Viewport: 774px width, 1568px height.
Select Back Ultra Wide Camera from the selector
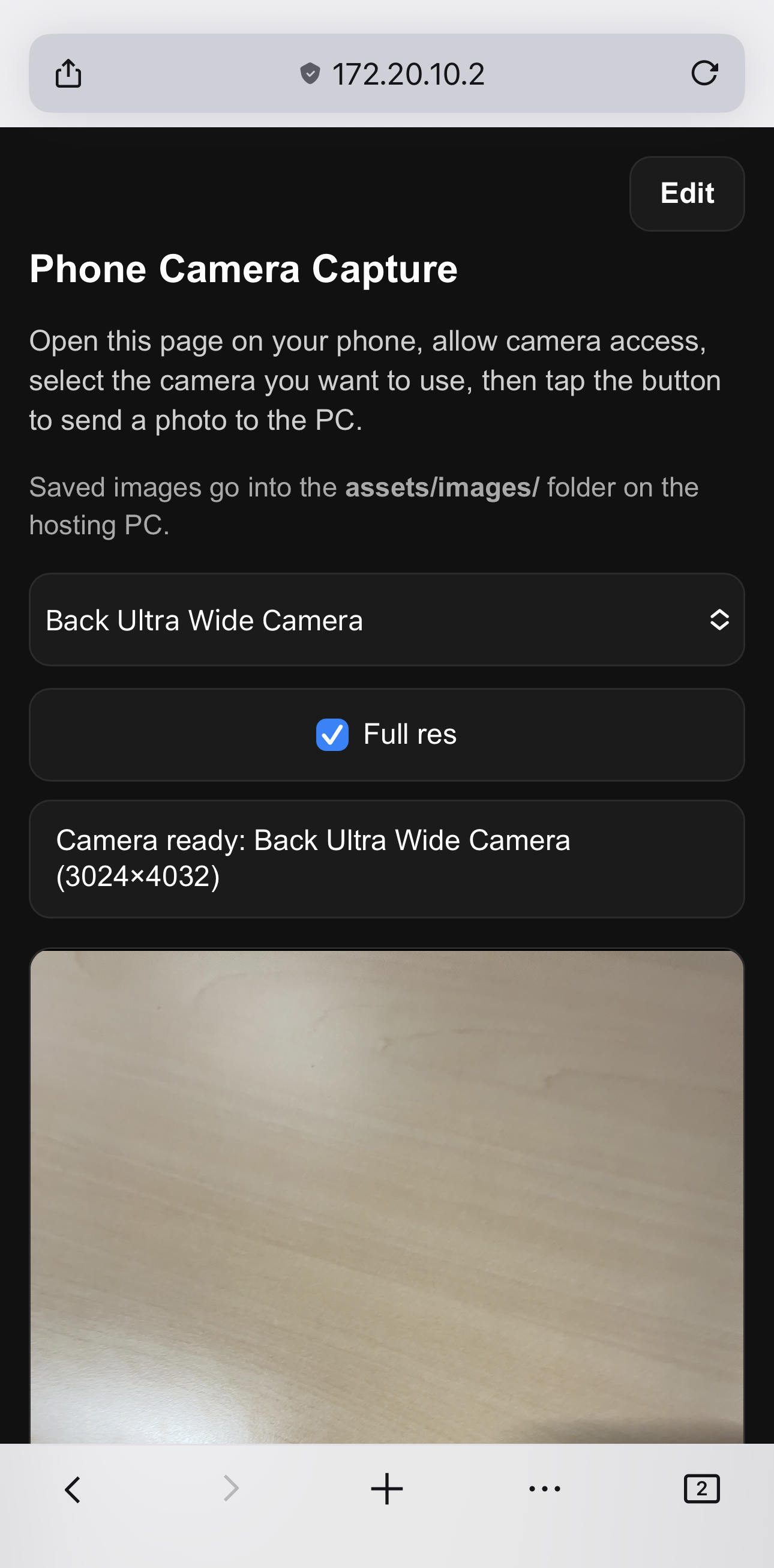pyautogui.click(x=205, y=620)
